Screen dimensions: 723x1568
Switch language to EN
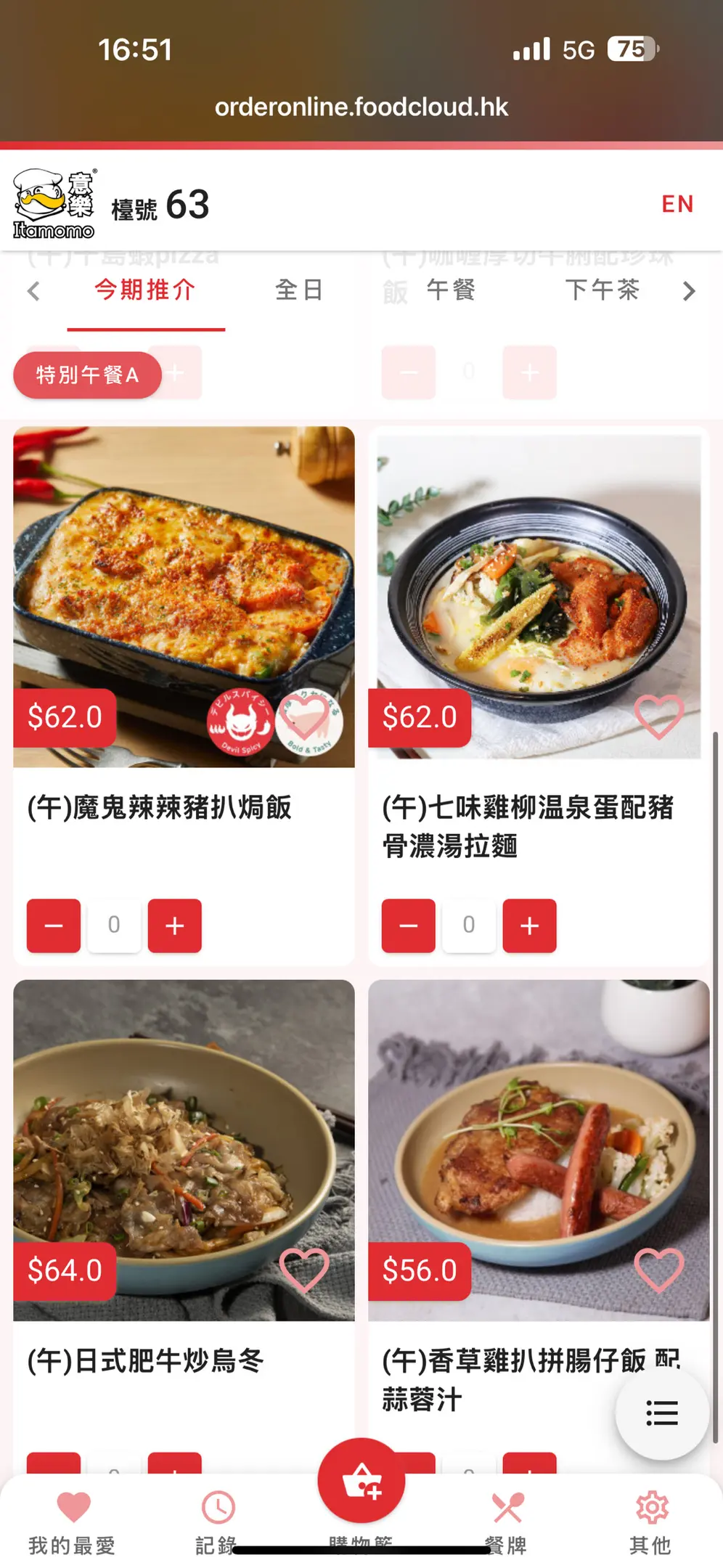pos(677,204)
